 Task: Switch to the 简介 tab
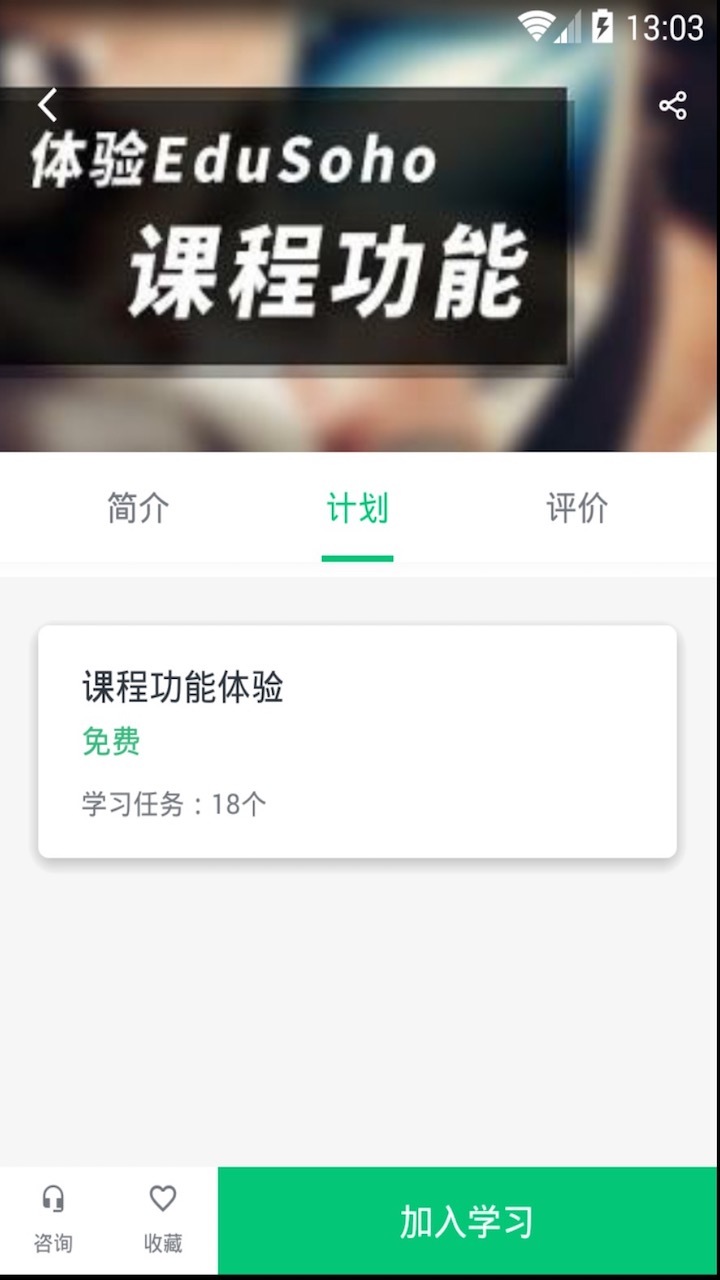click(x=137, y=508)
